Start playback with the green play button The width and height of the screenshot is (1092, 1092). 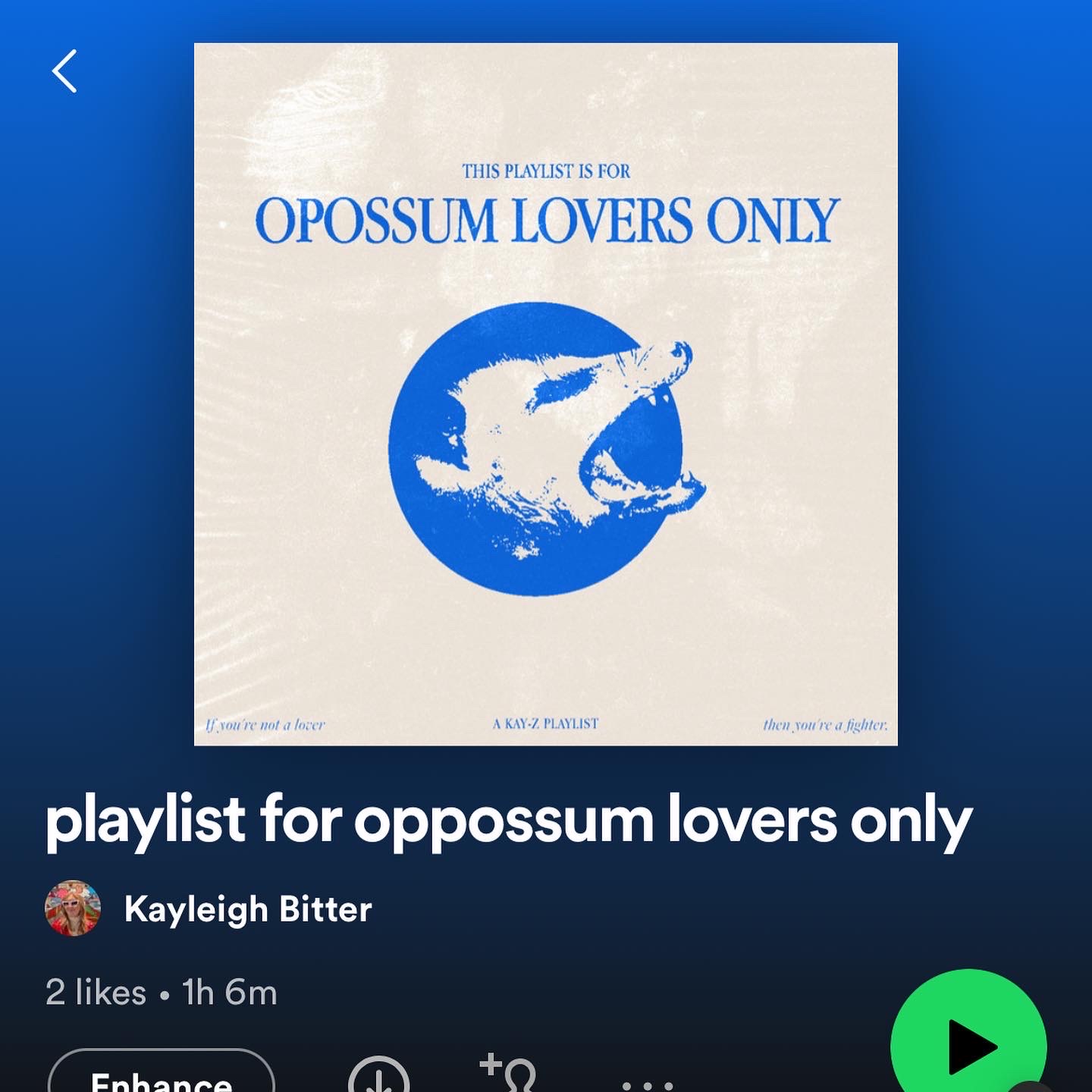click(968, 1045)
